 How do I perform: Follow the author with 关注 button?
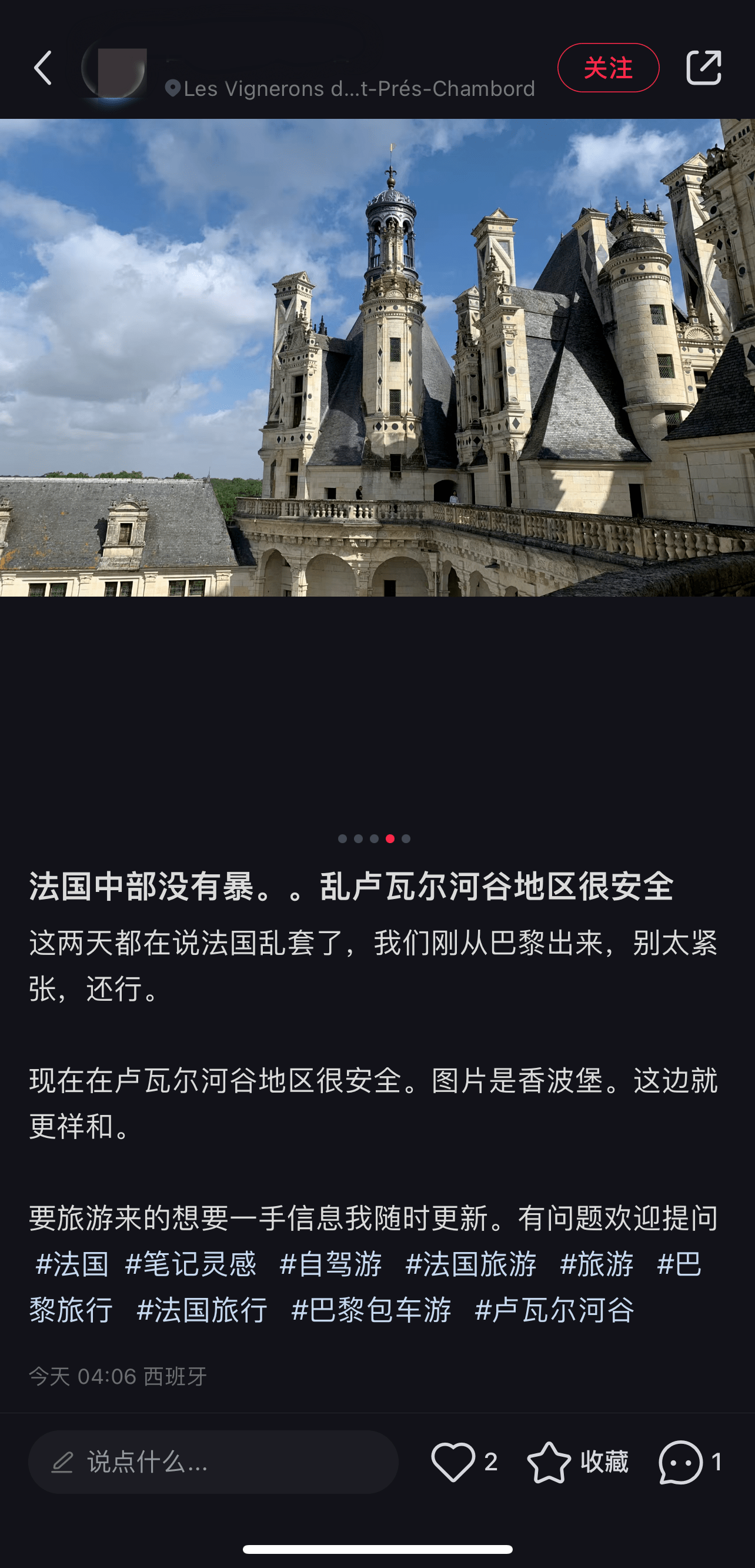608,68
